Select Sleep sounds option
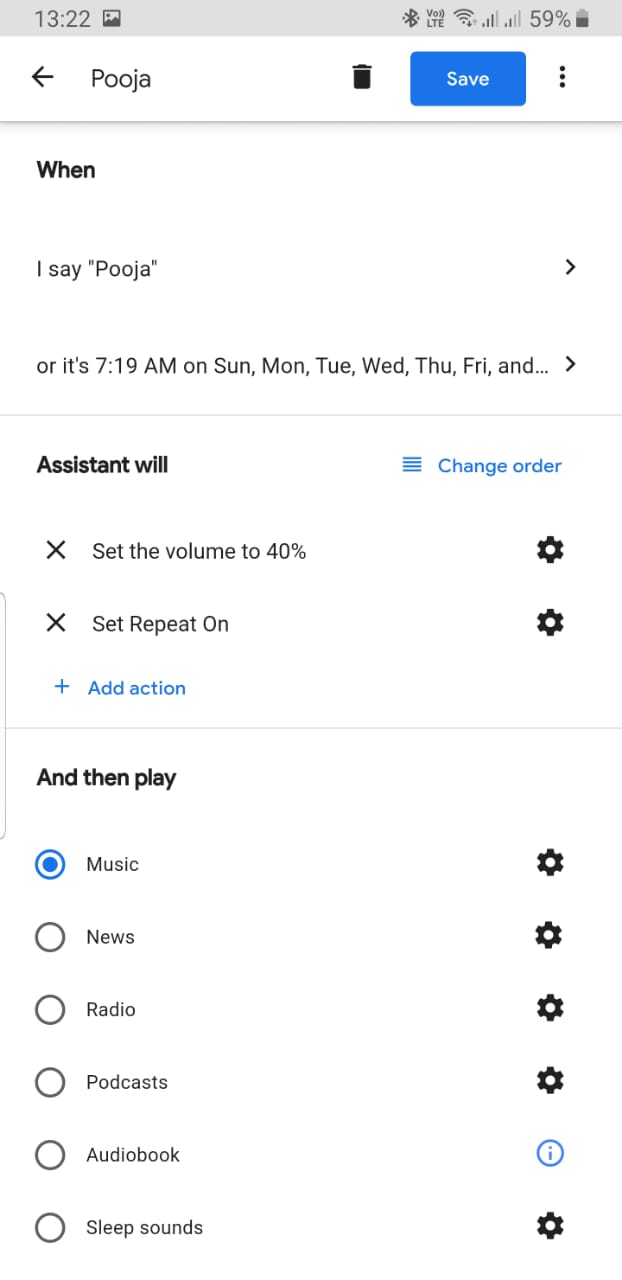Image resolution: width=622 pixels, height=1280 pixels. 50,1227
